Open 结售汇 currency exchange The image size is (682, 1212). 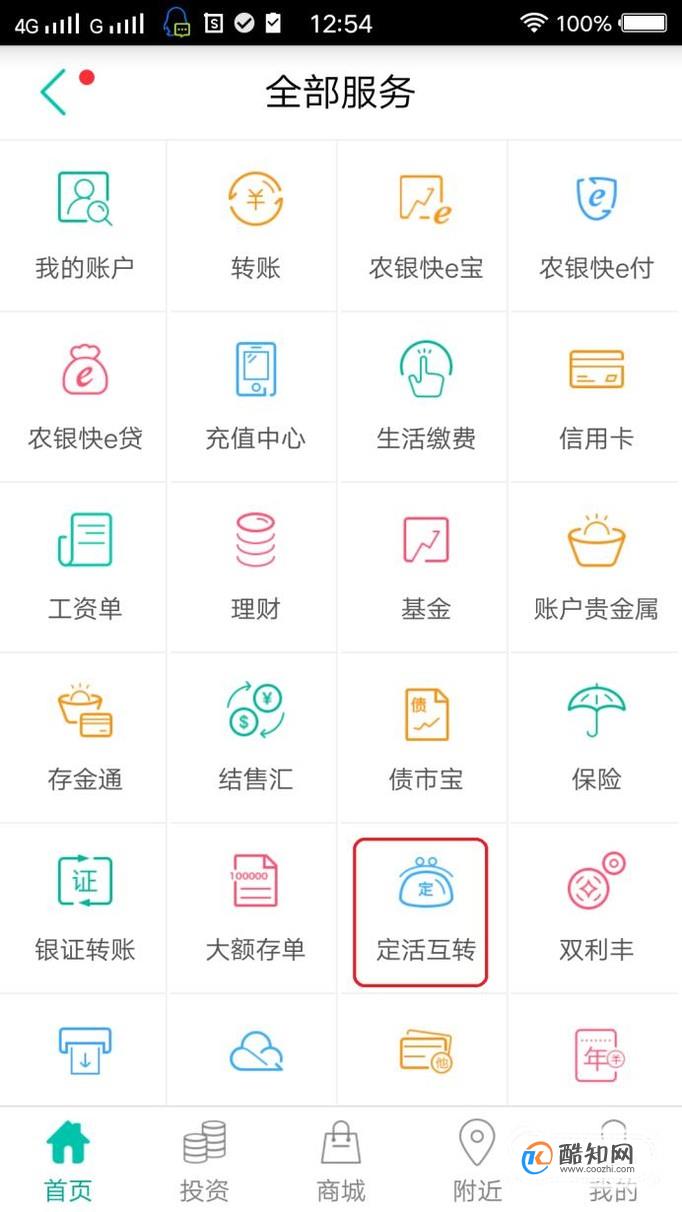pyautogui.click(x=255, y=738)
